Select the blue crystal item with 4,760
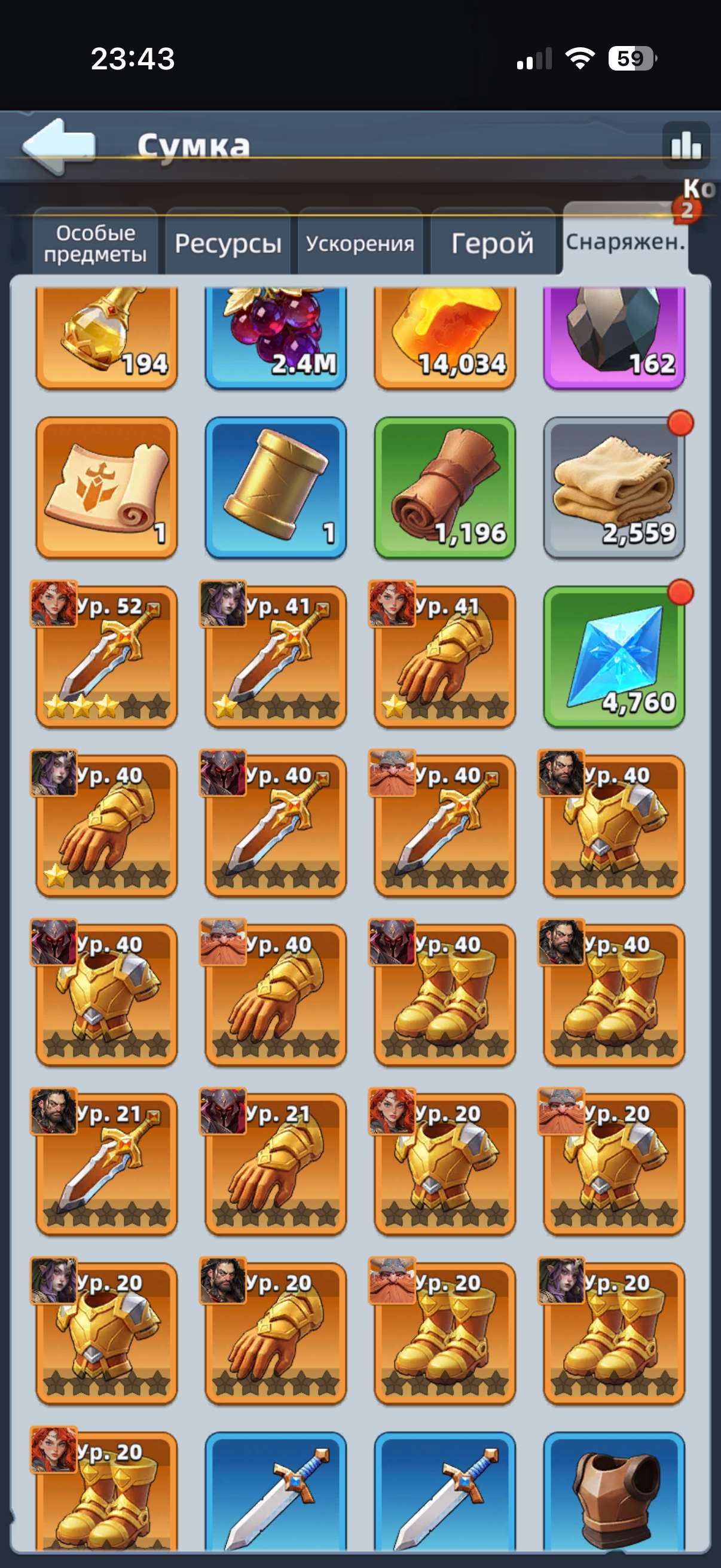Viewport: 721px width, 1568px height. pos(614,656)
